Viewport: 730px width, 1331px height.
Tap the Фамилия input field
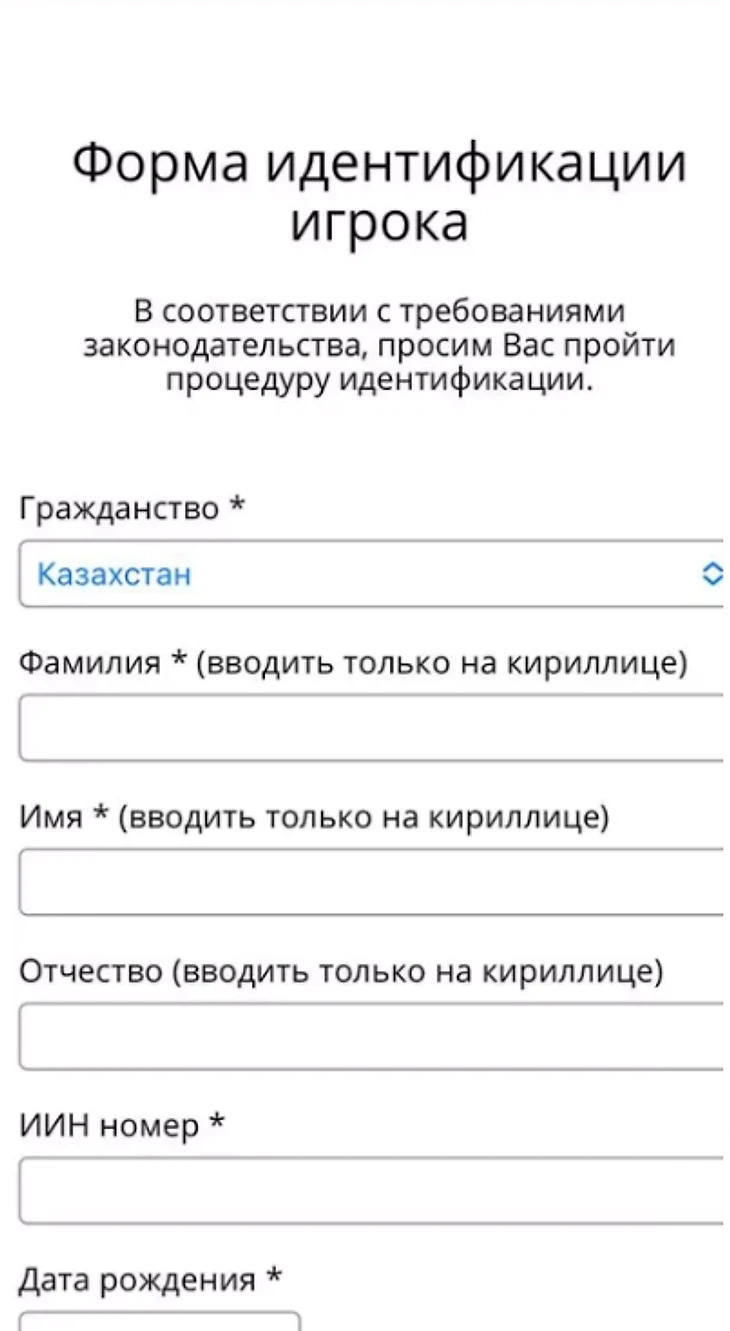(372, 728)
